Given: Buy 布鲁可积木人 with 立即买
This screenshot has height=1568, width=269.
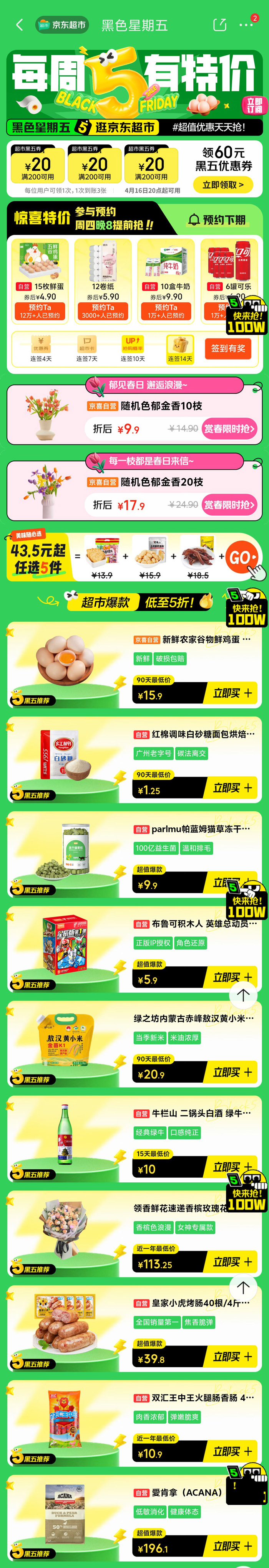Looking at the screenshot, I should [x=232, y=977].
